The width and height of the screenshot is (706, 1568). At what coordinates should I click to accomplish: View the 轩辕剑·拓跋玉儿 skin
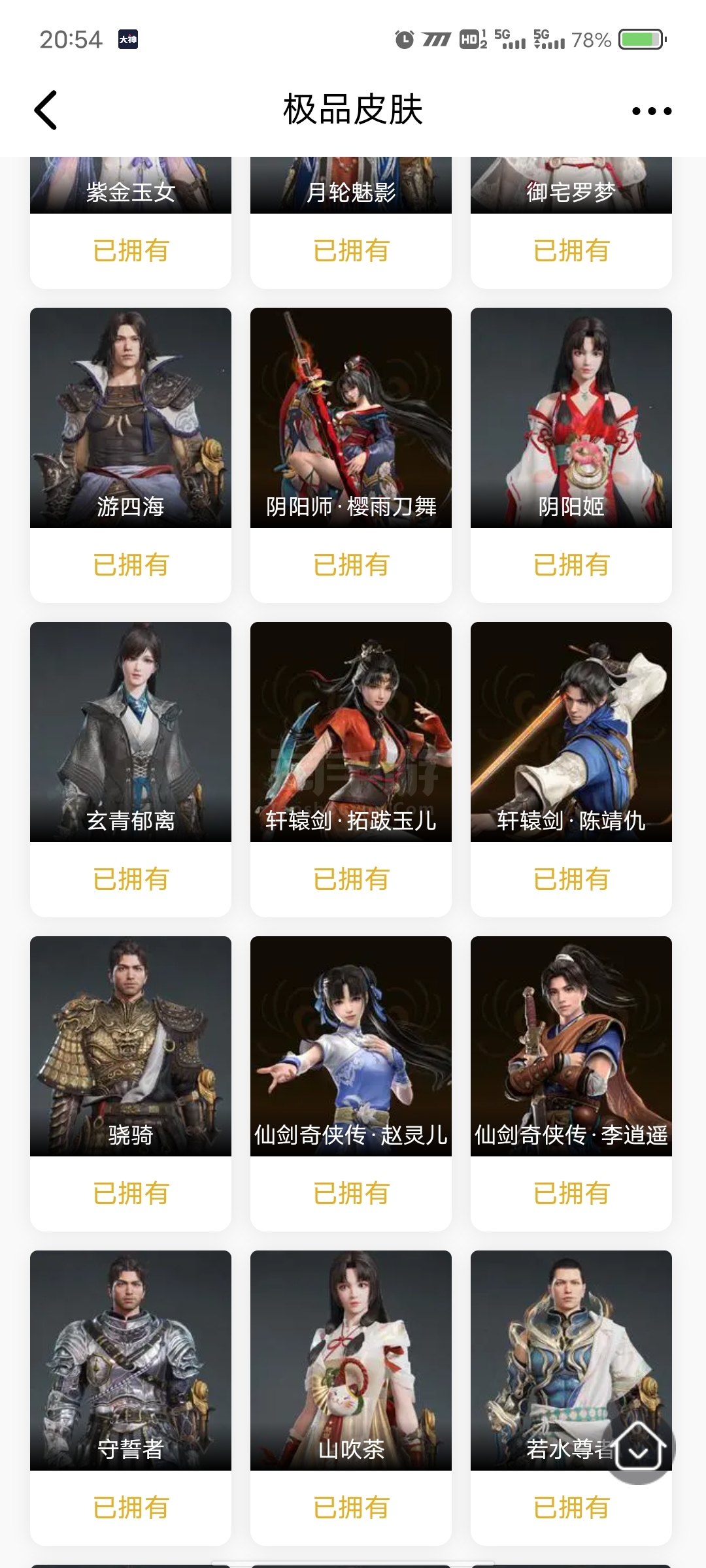[x=351, y=732]
